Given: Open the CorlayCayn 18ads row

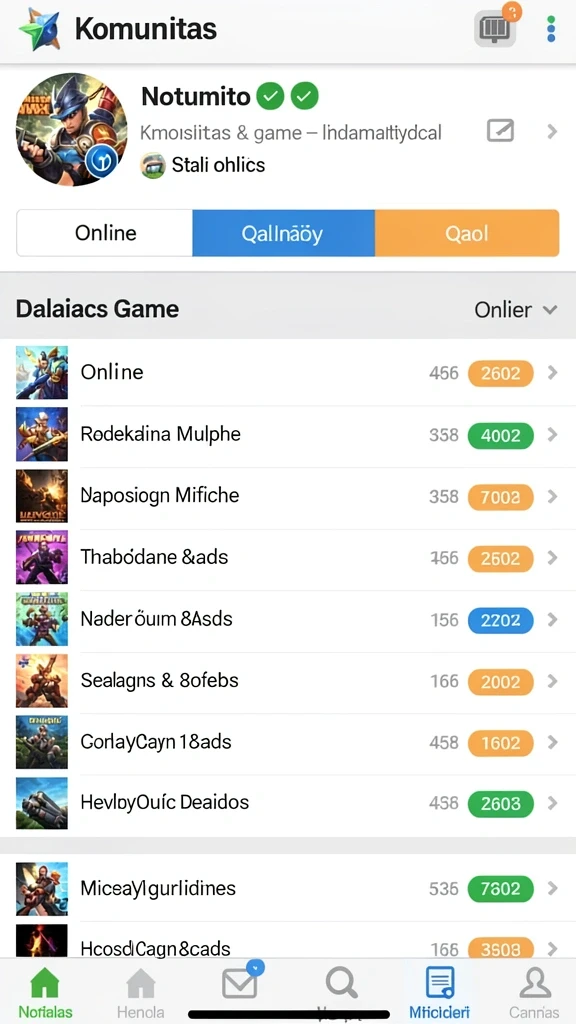Looking at the screenshot, I should click(x=288, y=742).
